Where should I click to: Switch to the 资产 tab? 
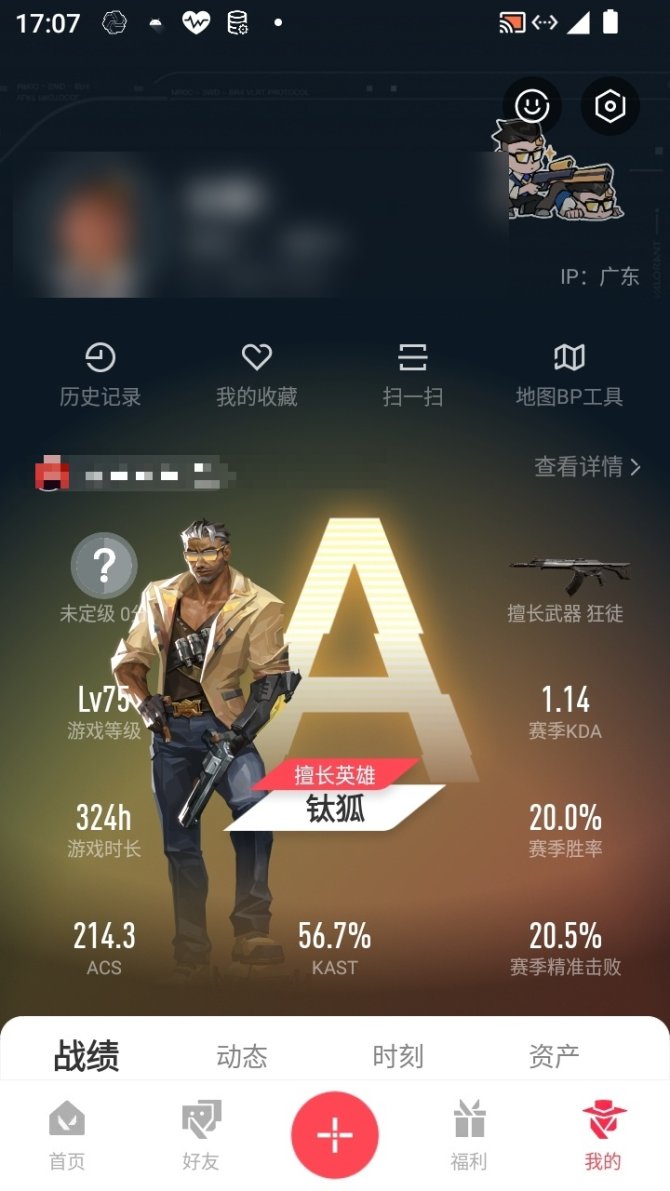554,1056
